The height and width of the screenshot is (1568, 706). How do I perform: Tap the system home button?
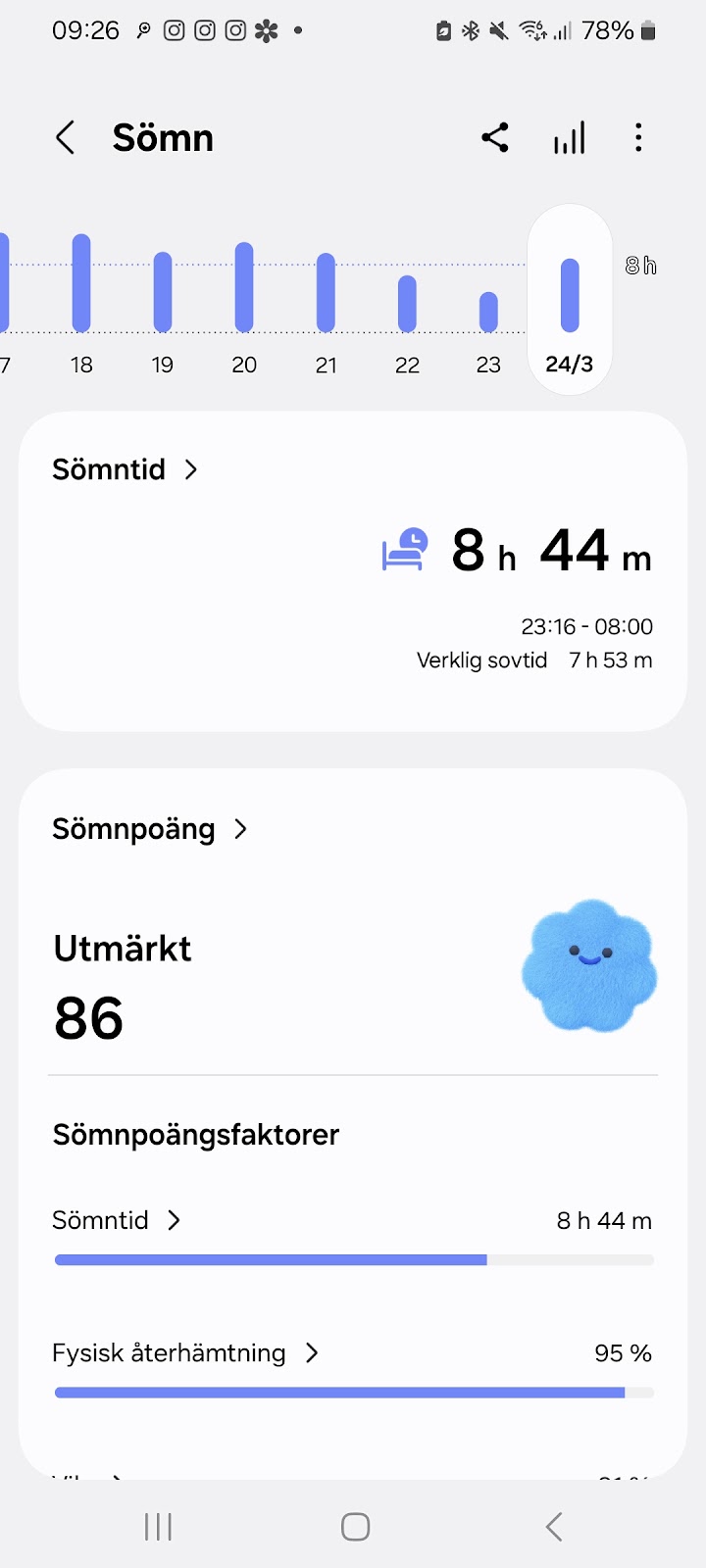355,1526
